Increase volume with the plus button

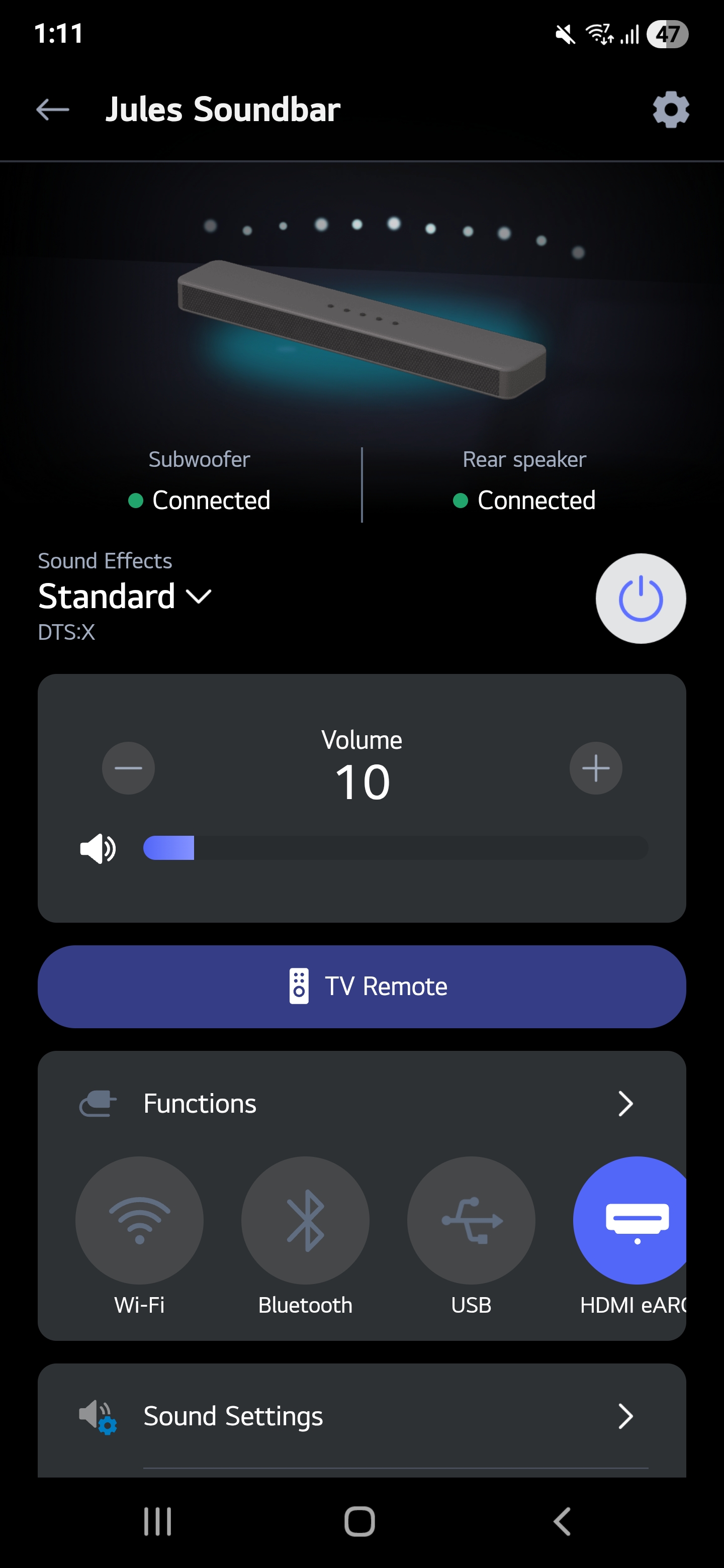tap(595, 768)
